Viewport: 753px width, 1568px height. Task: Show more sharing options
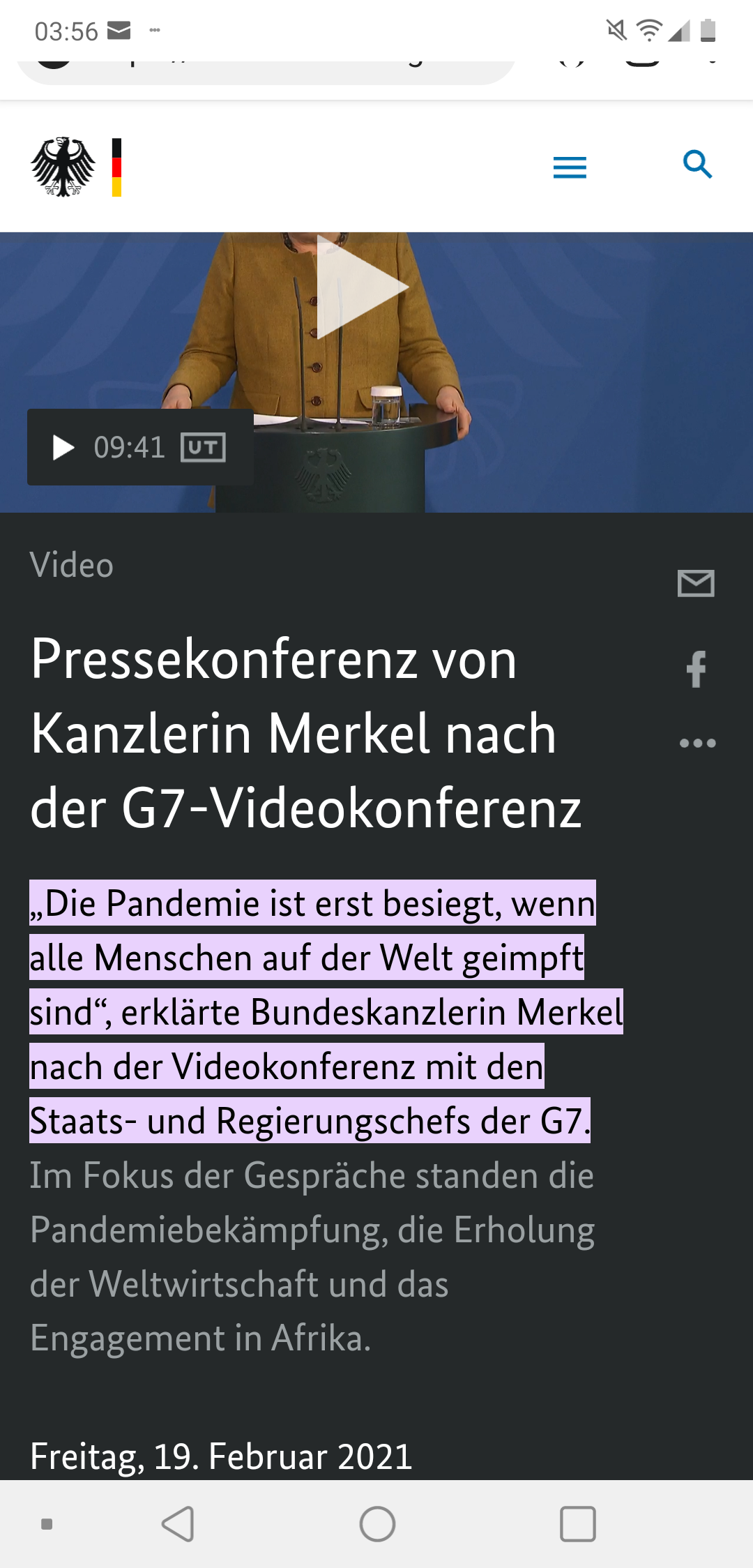pyautogui.click(x=697, y=744)
